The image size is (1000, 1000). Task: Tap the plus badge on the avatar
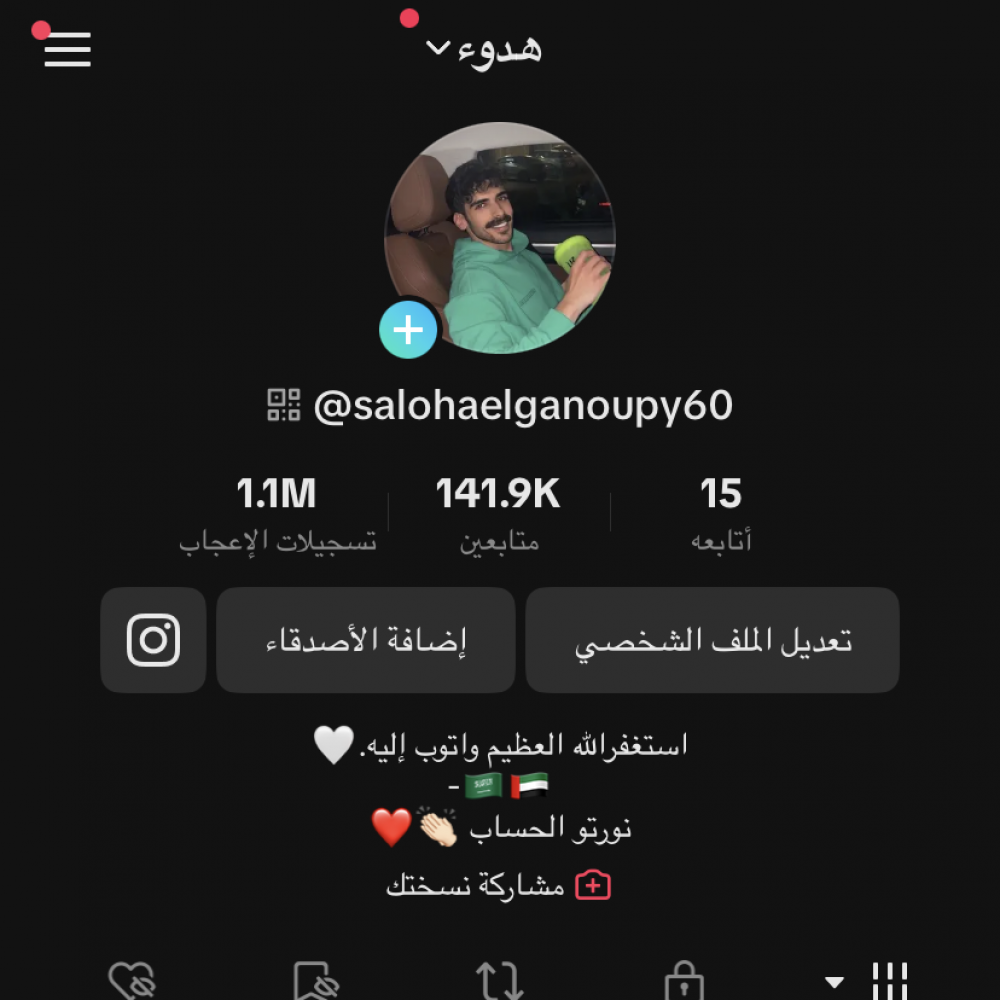pos(408,329)
